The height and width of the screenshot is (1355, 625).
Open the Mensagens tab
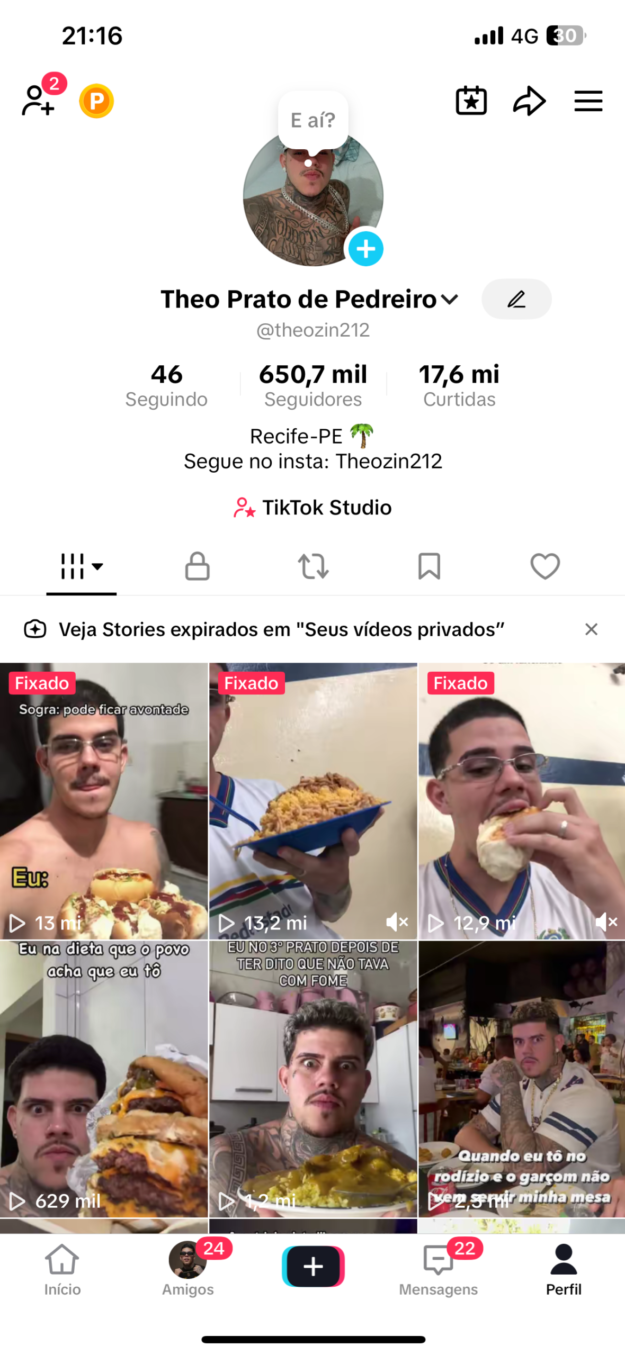click(438, 1271)
